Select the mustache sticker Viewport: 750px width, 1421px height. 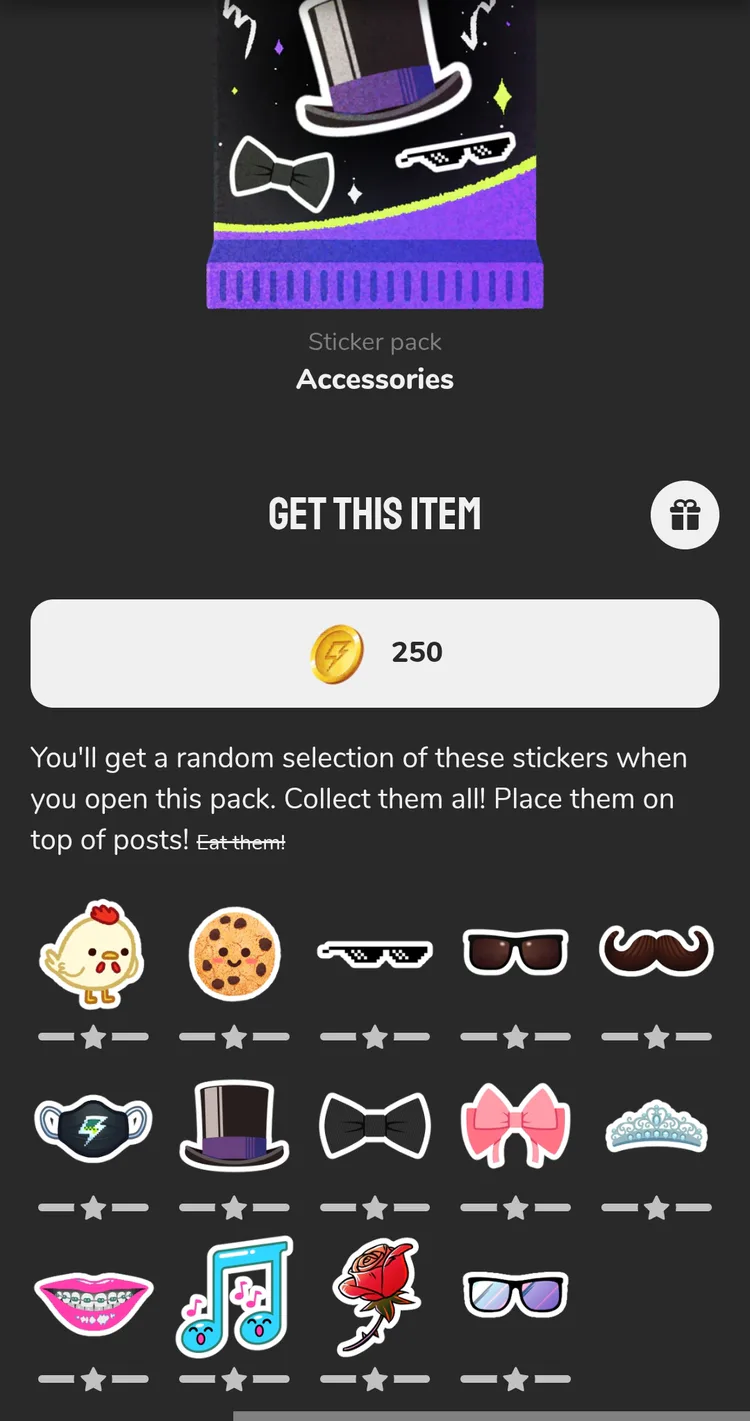coord(656,951)
